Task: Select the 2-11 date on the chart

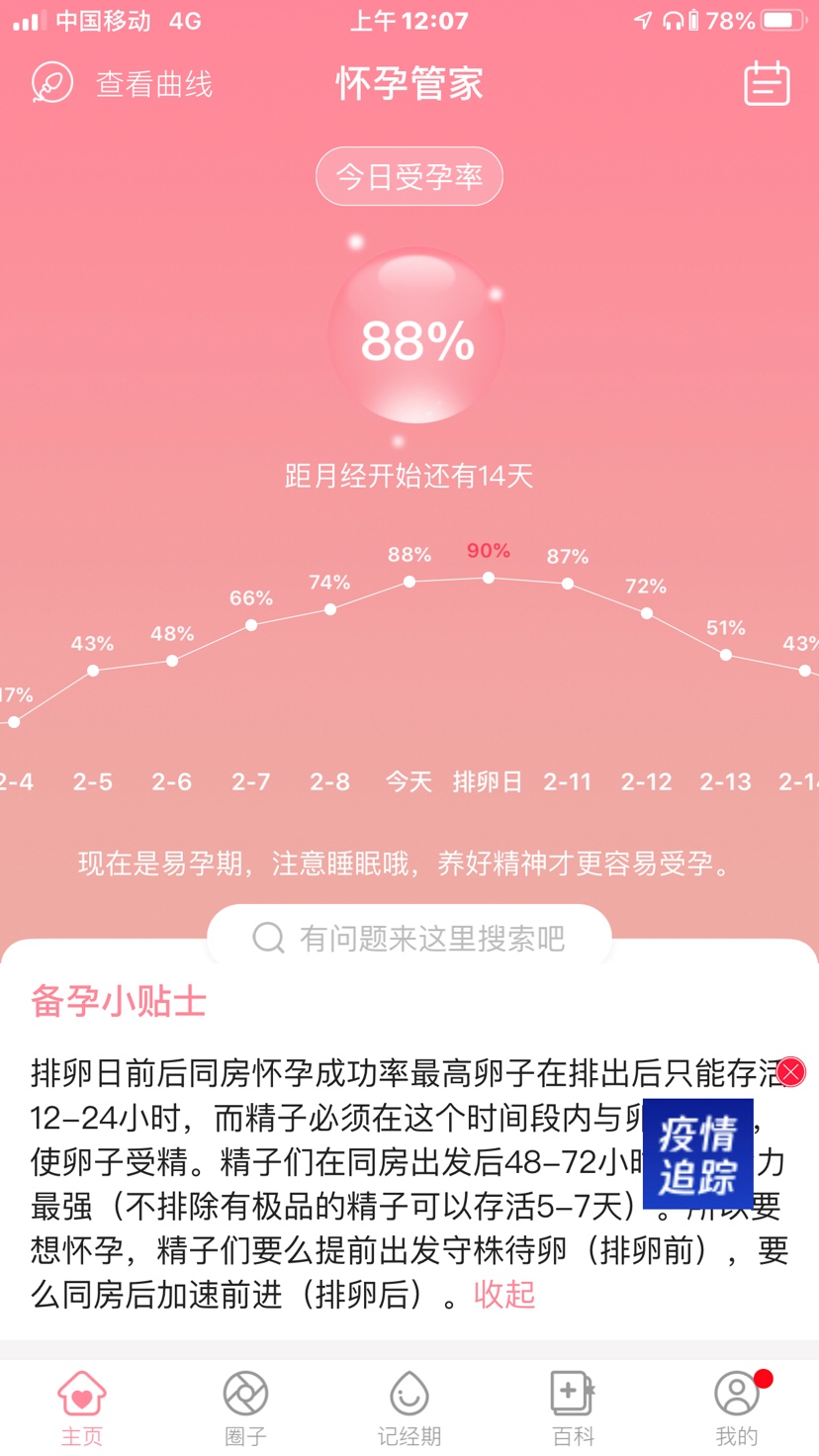Action: coord(567,781)
